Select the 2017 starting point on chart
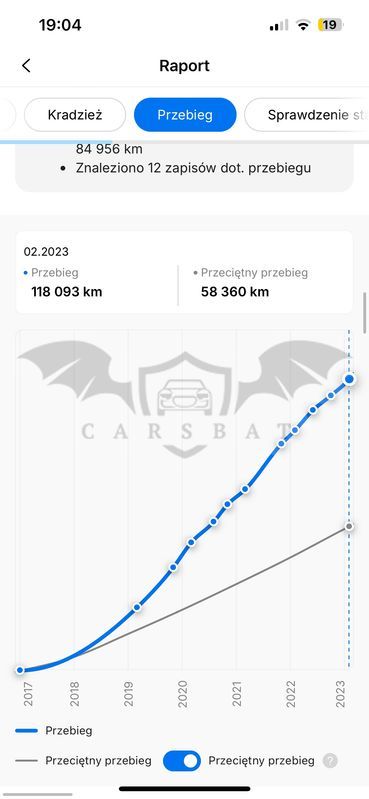Image resolution: width=369 pixels, height=799 pixels. pos(20,670)
